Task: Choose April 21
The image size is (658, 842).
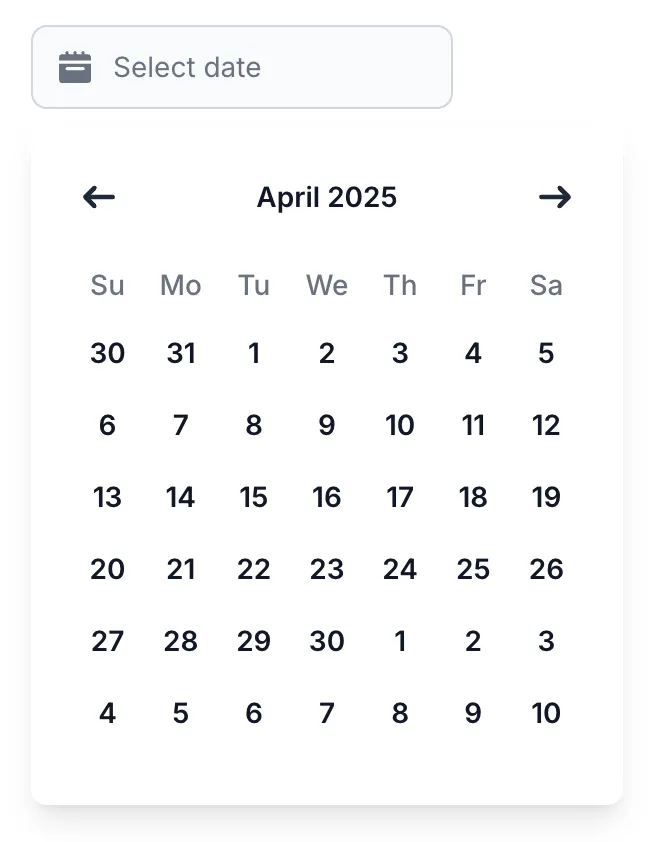Action: coord(181,569)
